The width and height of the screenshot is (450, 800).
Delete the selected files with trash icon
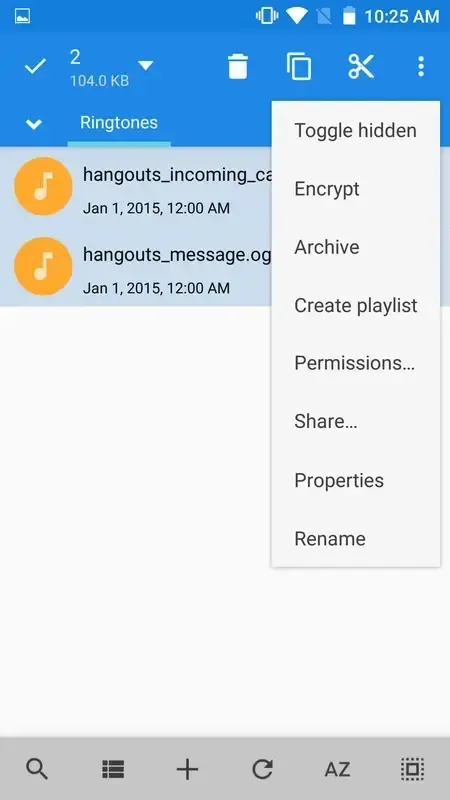[x=238, y=66]
